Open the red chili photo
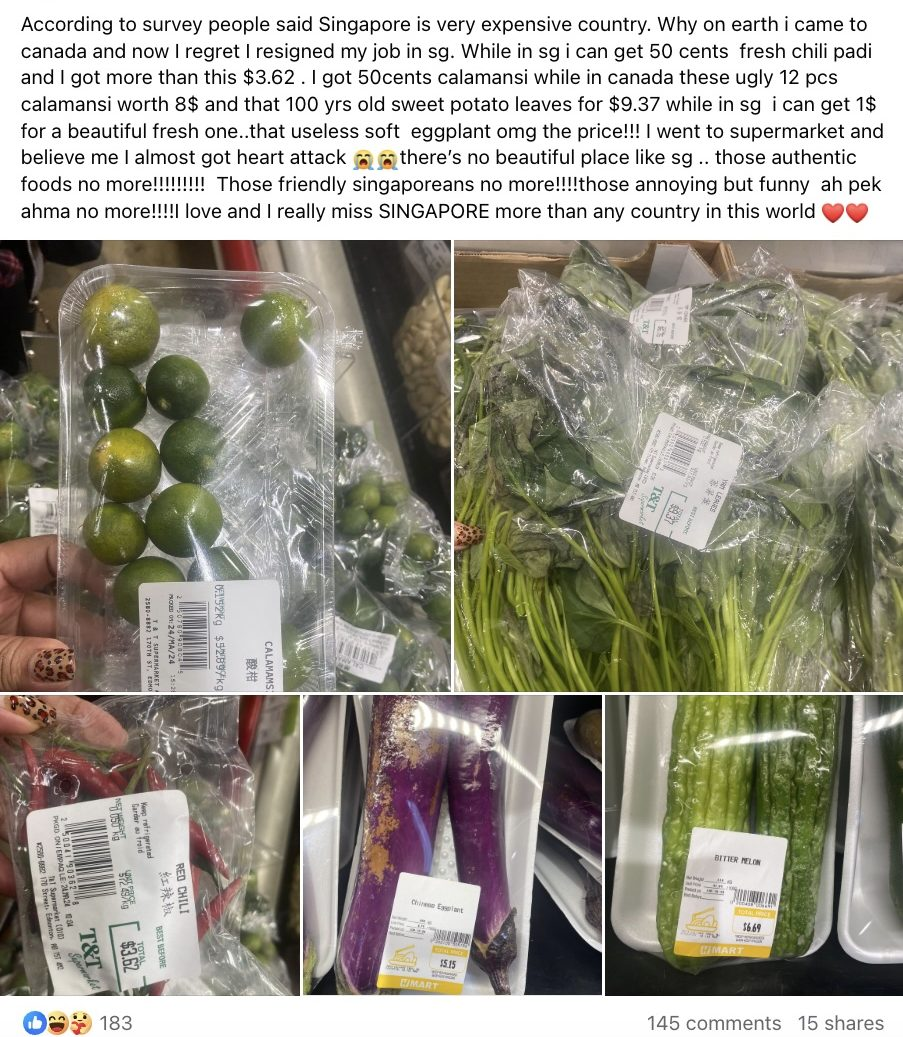Screen dimensions: 903x1037 (148, 845)
